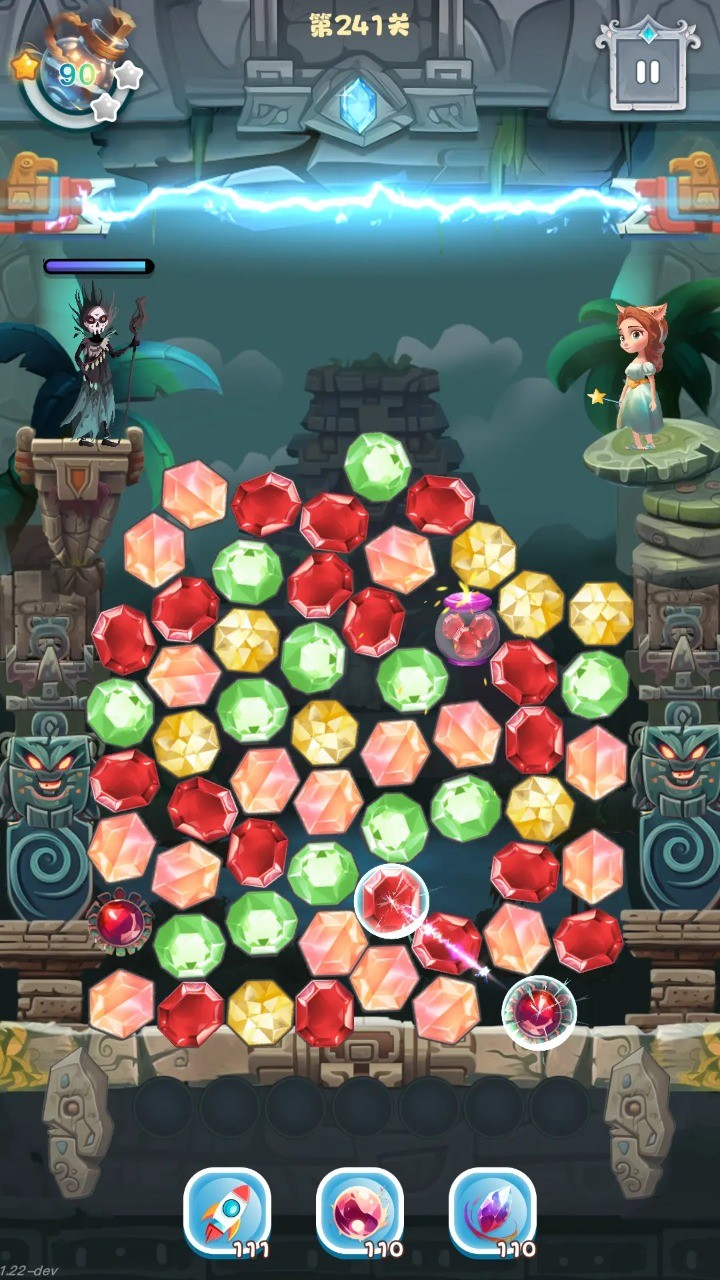Pause the game
This screenshot has width=720, height=1280.
pyautogui.click(x=647, y=70)
